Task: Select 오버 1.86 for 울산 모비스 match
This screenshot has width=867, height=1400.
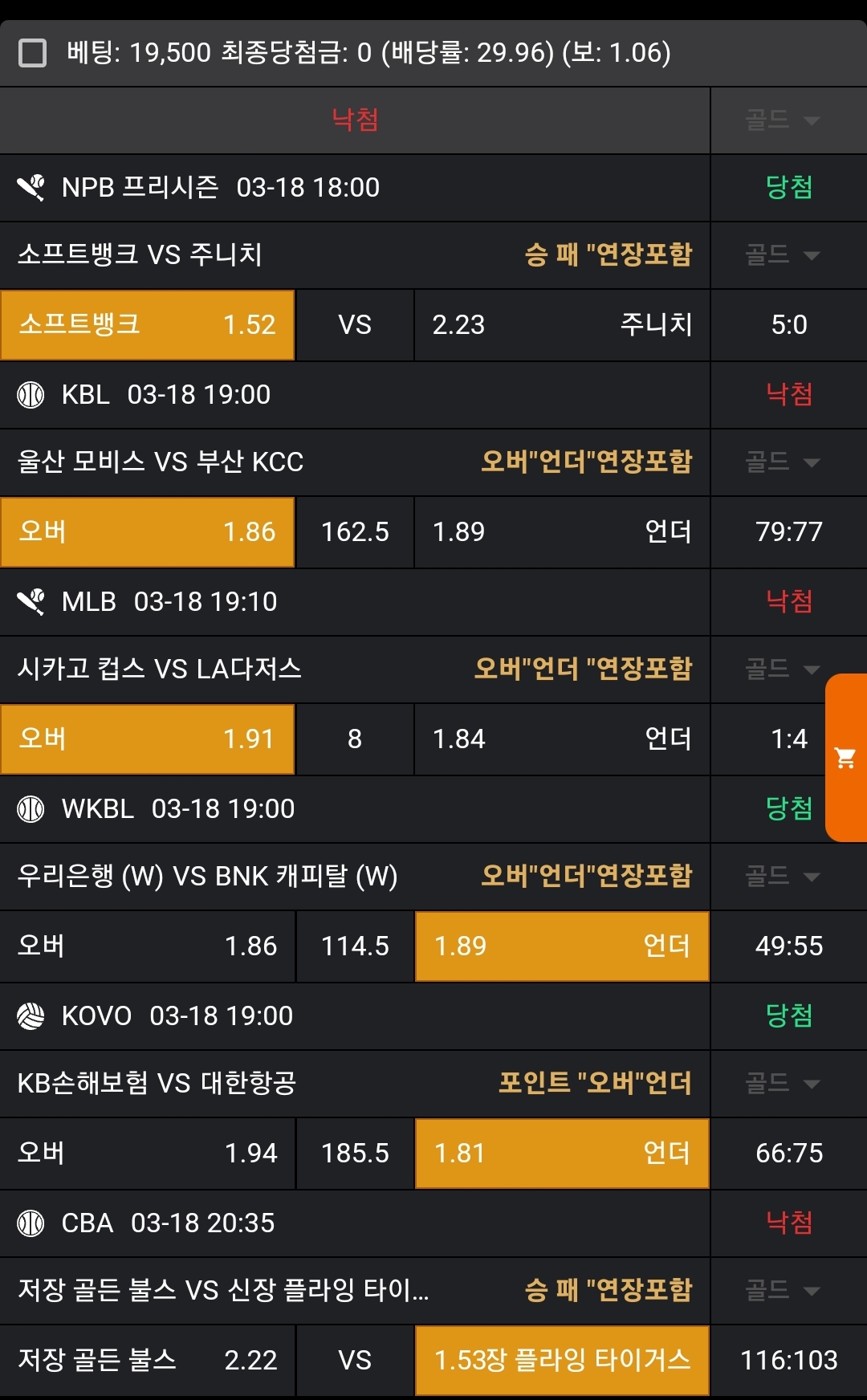Action: 148,531
